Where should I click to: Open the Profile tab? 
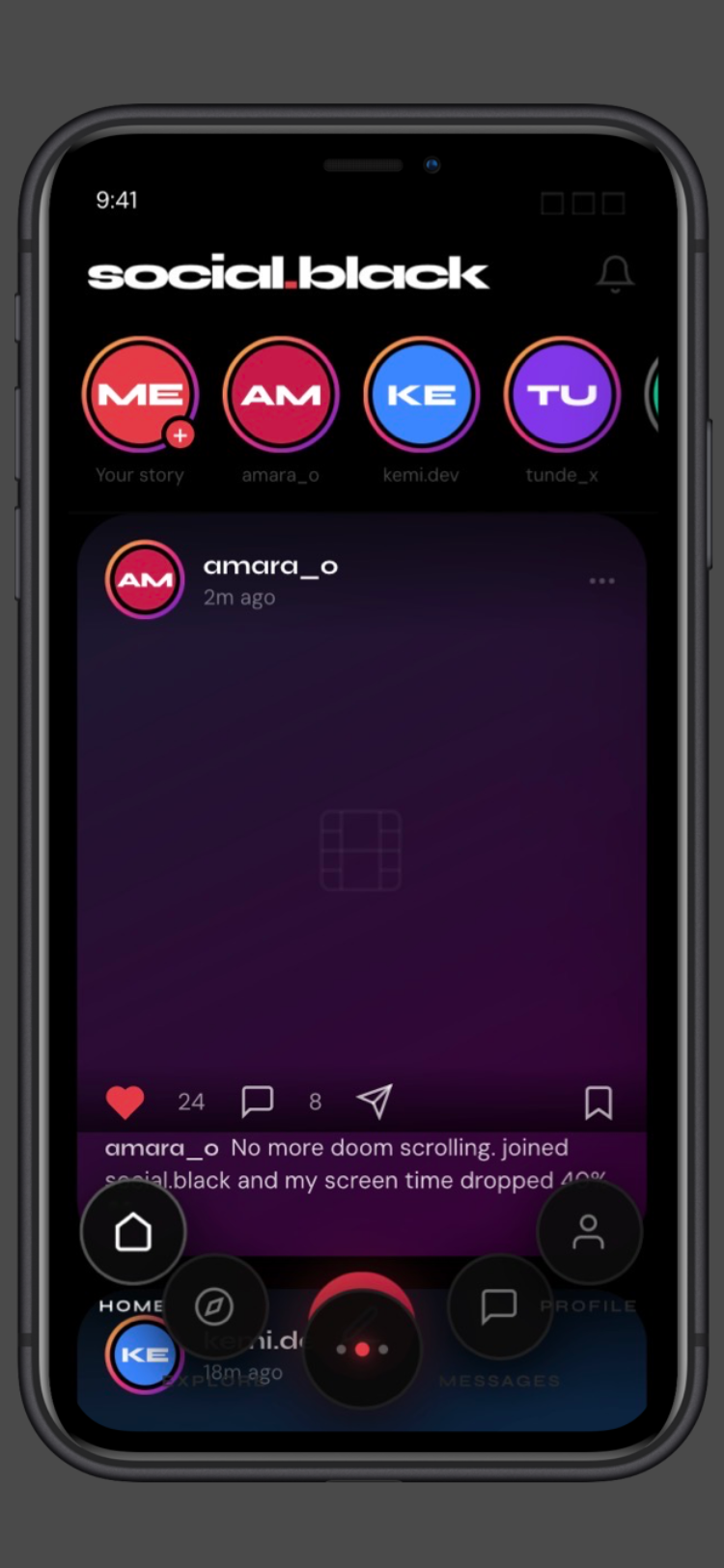(x=588, y=1233)
